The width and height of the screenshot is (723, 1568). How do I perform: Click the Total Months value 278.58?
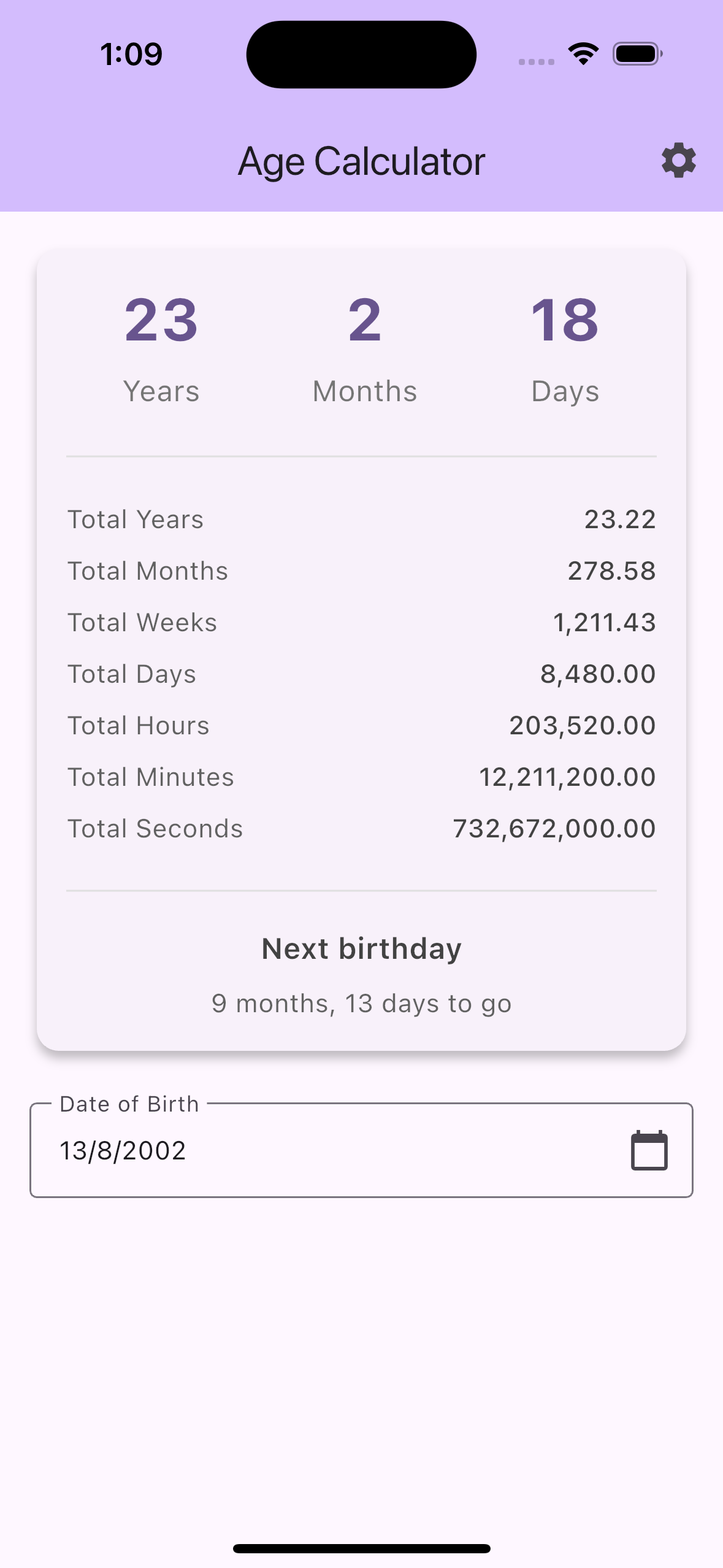(611, 571)
